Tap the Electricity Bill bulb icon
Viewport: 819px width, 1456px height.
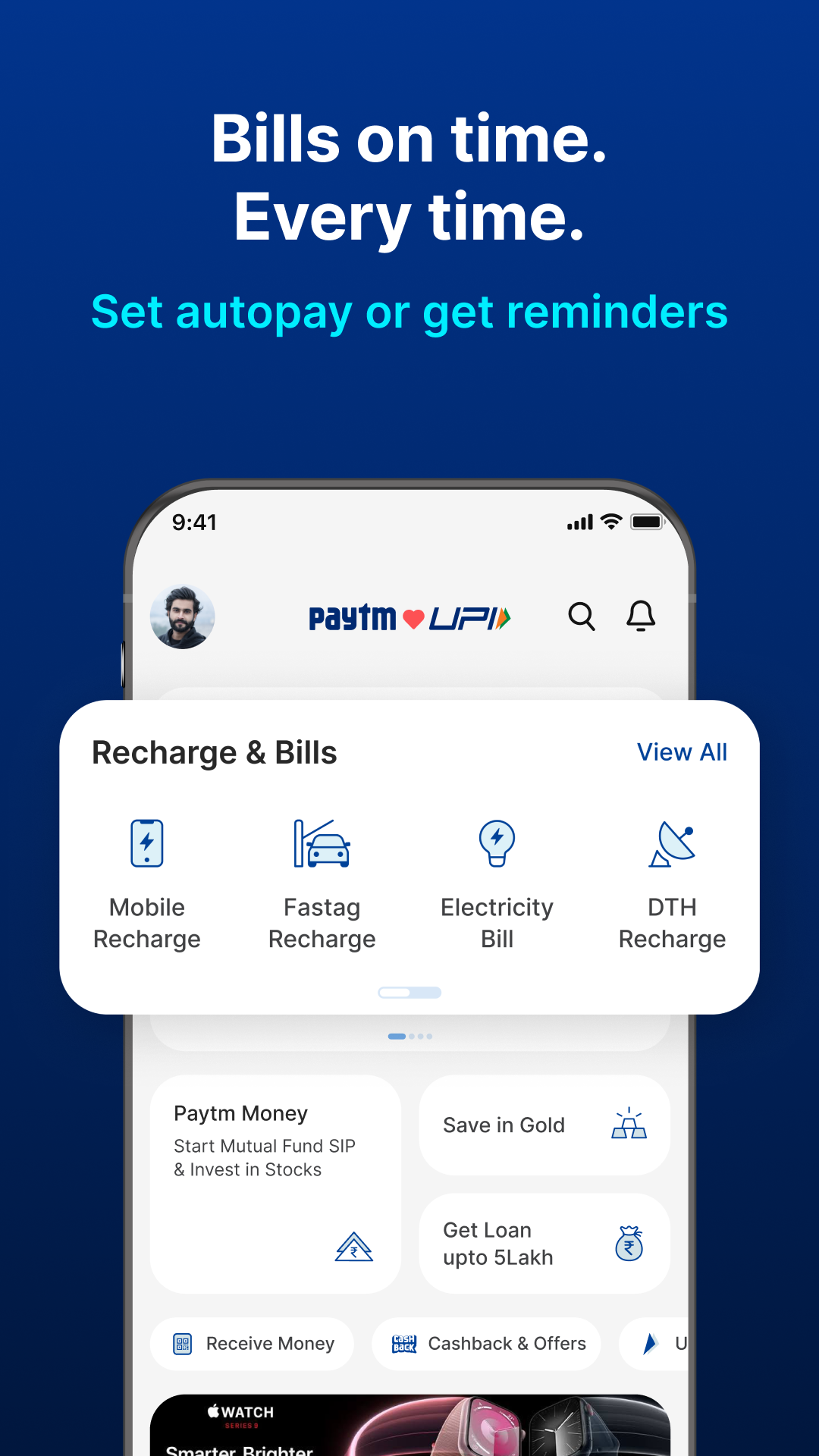point(497,843)
